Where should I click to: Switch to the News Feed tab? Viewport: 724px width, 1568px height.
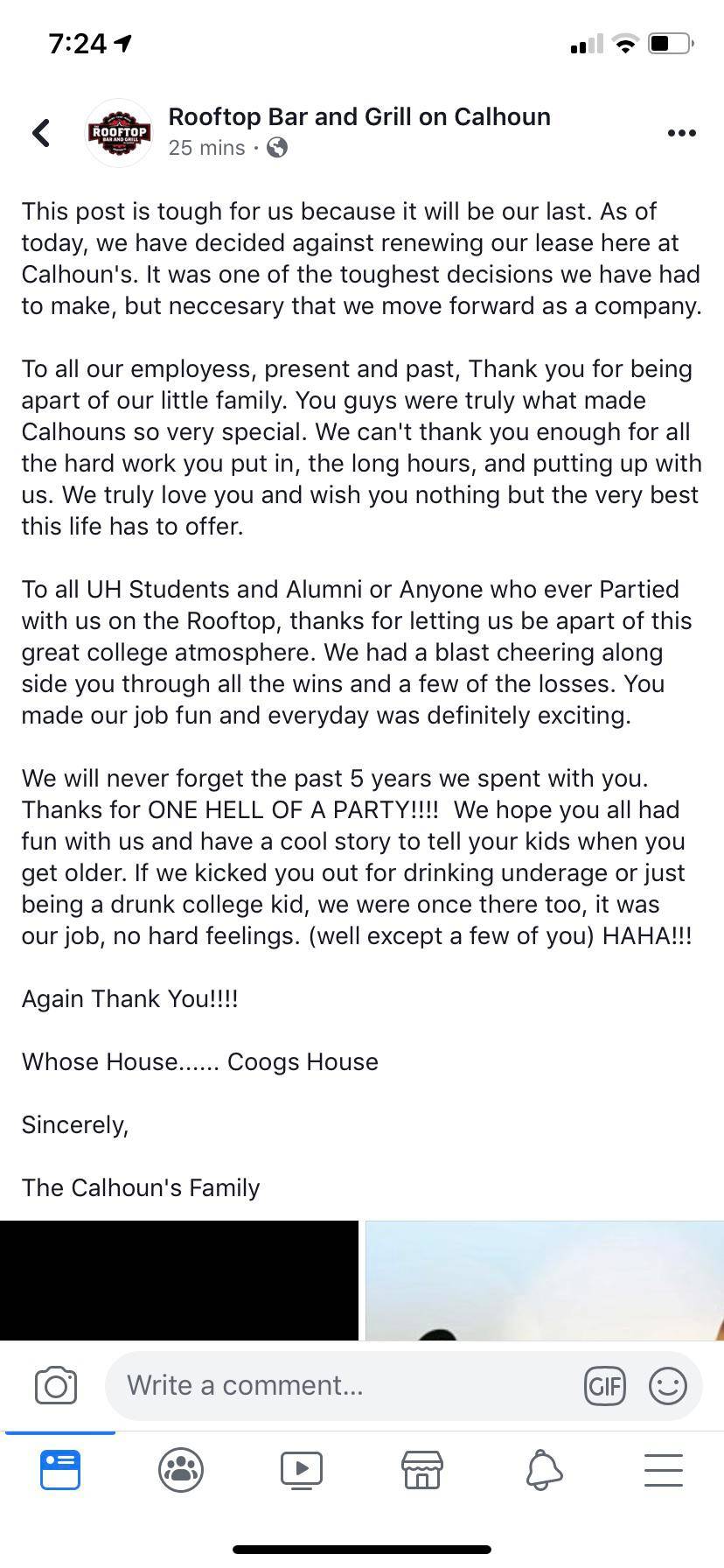coord(59,1470)
